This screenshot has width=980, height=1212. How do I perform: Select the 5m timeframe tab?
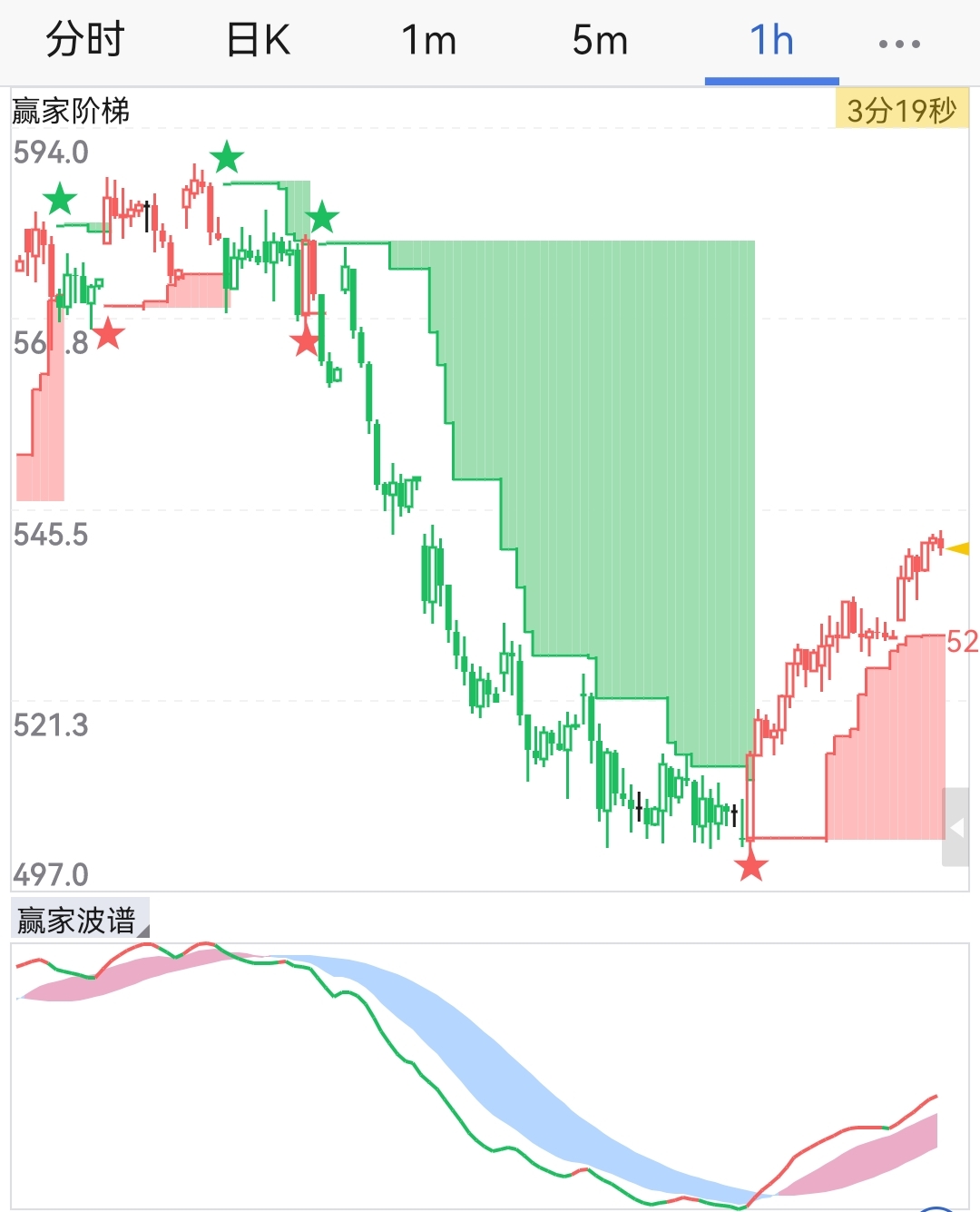(x=600, y=41)
